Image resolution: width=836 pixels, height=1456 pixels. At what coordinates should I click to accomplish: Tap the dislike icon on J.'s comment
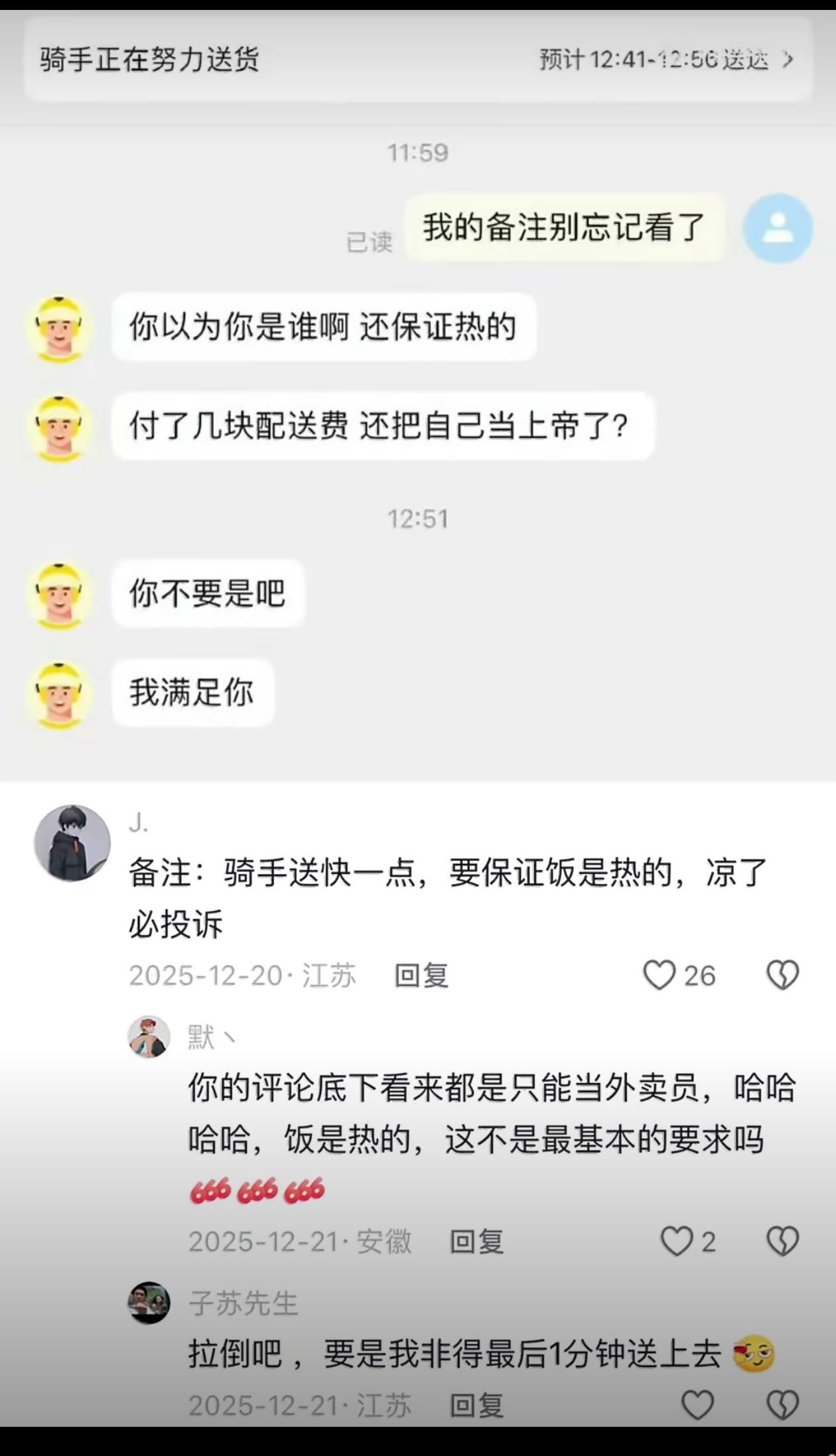coord(781,976)
